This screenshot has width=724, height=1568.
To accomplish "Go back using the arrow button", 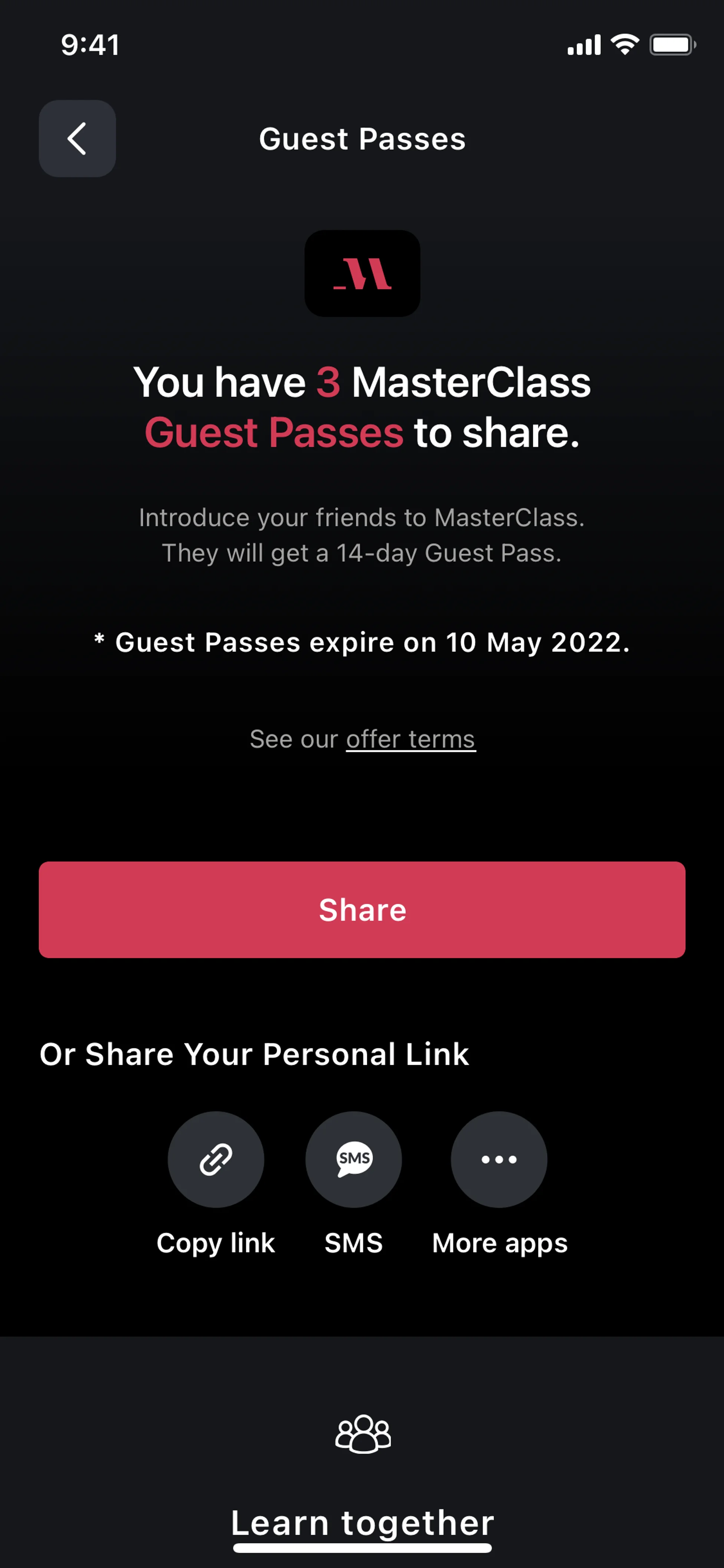I will pos(77,139).
